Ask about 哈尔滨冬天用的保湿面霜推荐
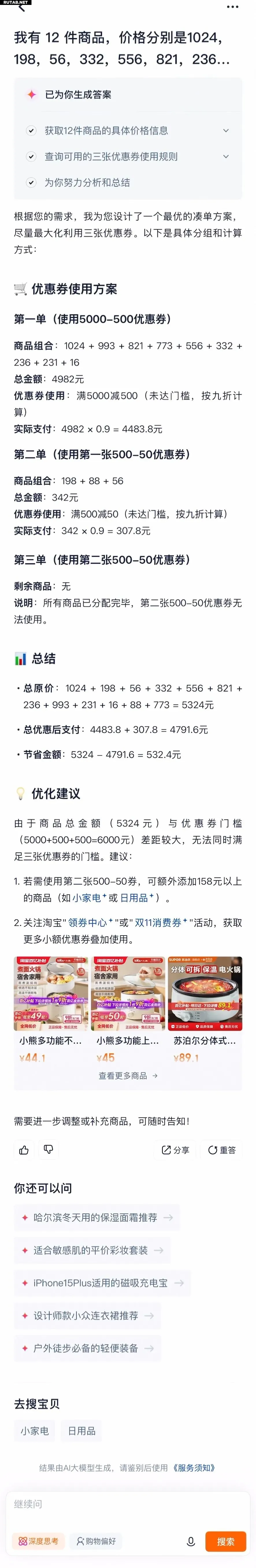 point(96,1217)
